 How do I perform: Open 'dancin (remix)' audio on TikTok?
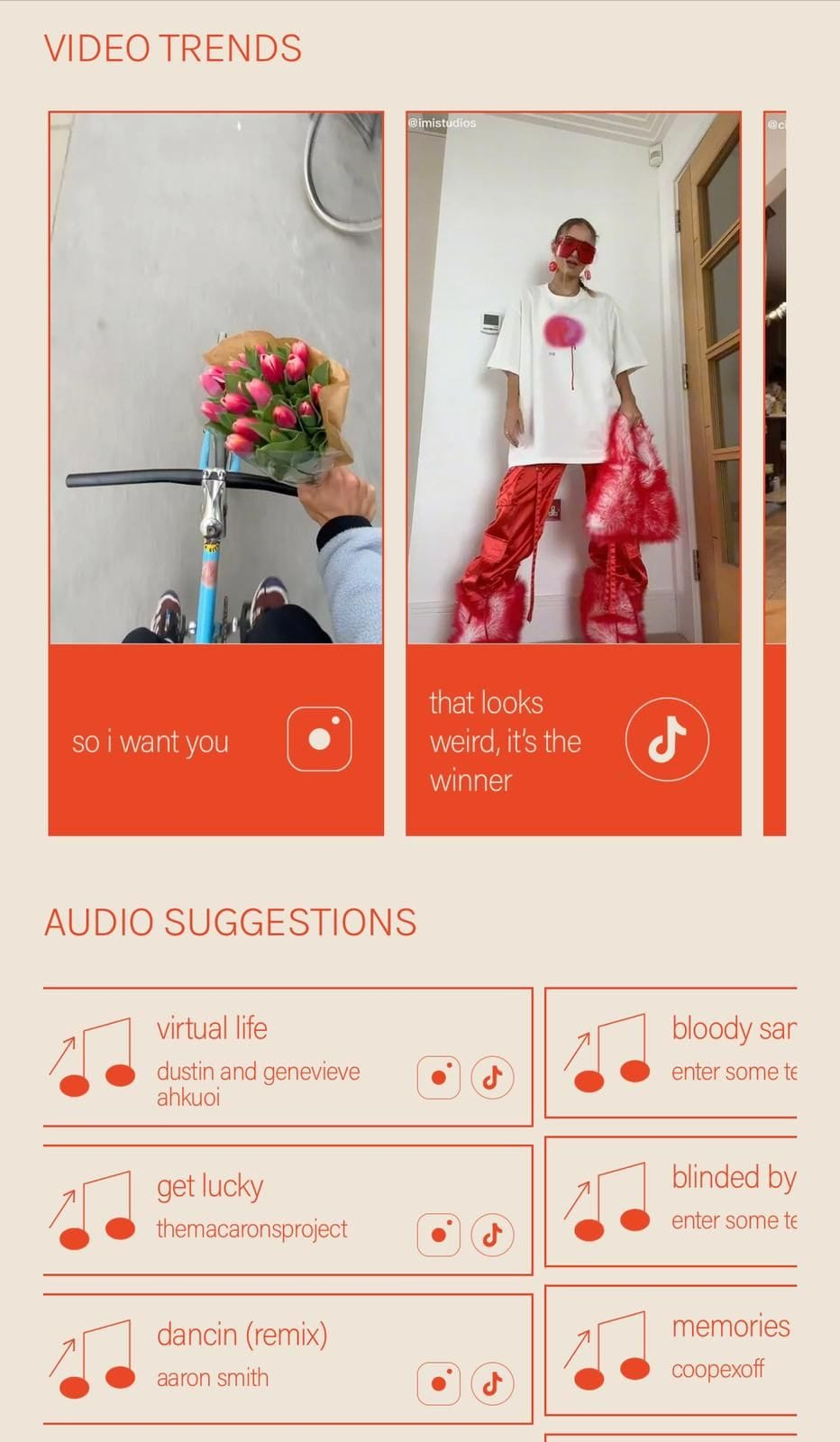pos(492,1383)
